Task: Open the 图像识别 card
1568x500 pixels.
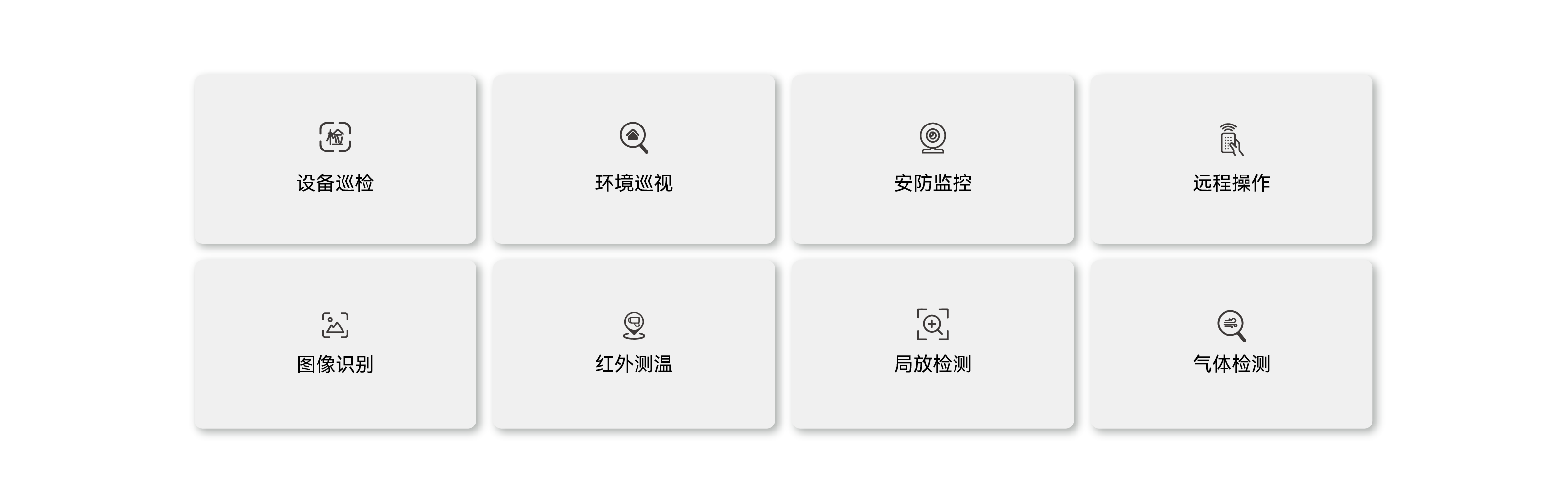Action: 335,344
